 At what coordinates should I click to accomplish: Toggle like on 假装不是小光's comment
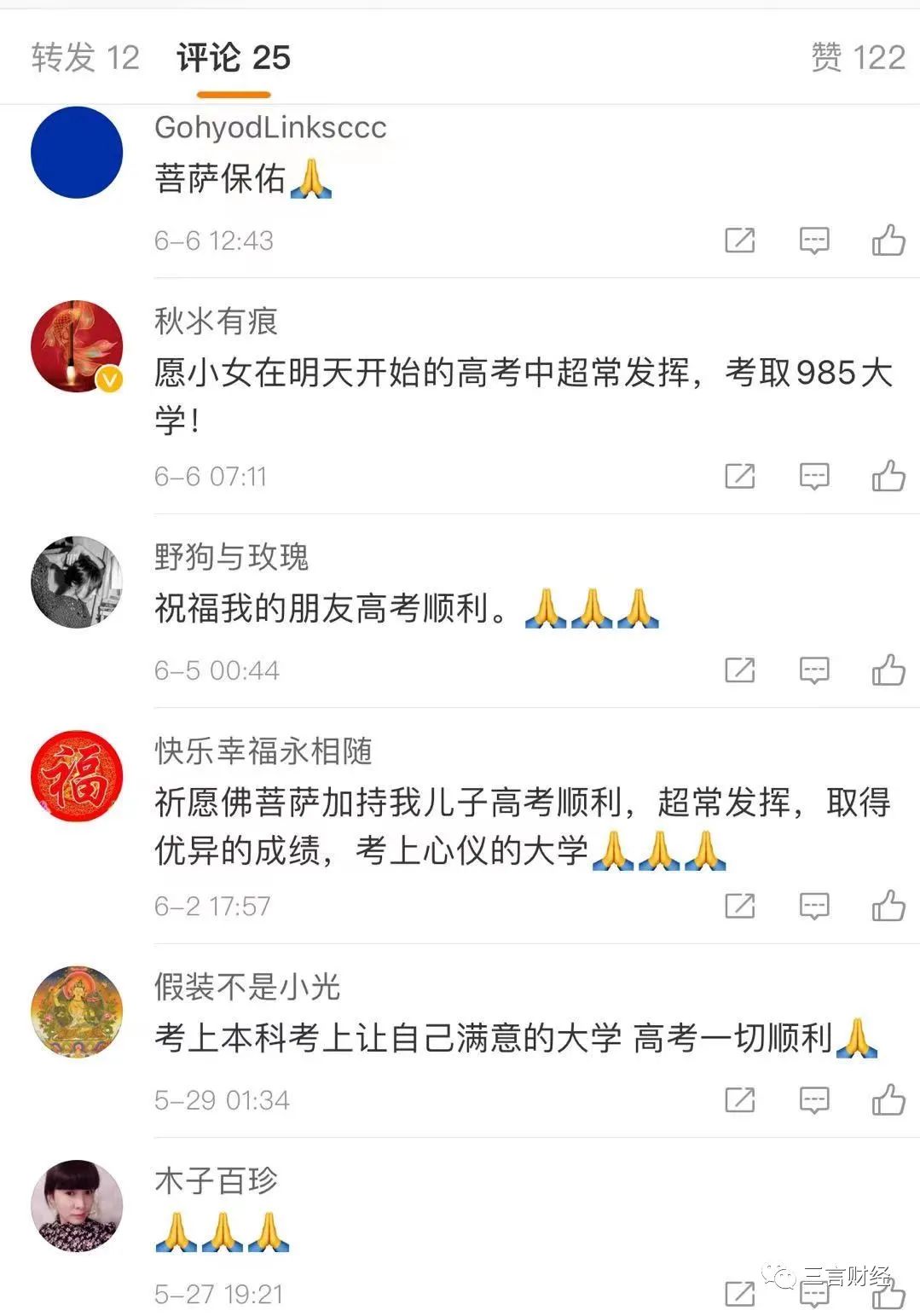point(887,1099)
